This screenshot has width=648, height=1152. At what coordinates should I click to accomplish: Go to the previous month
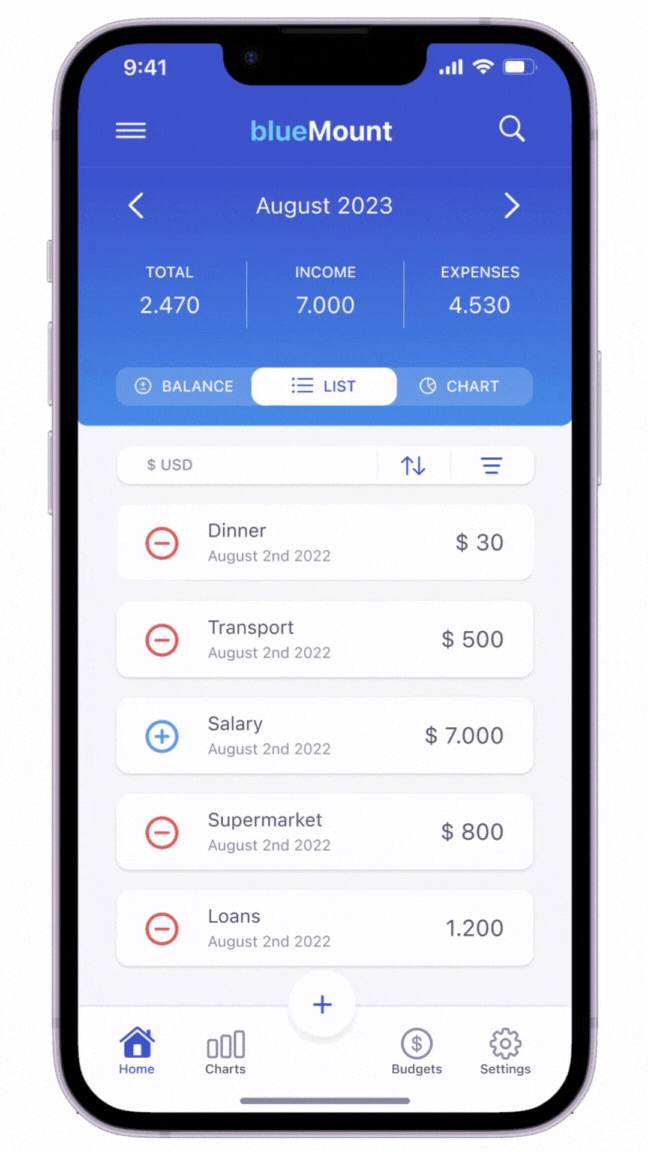(x=137, y=206)
